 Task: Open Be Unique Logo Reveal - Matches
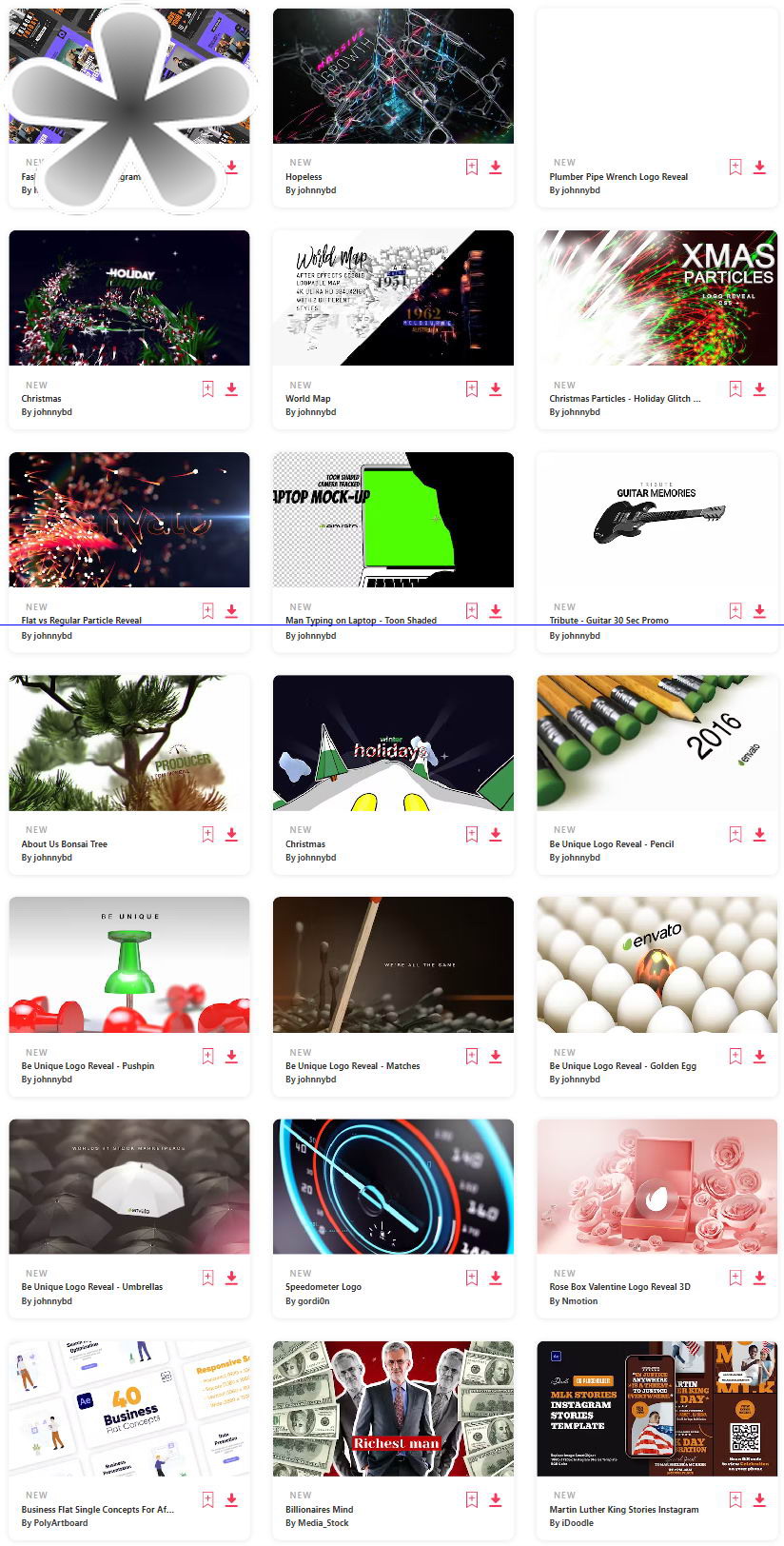click(x=393, y=964)
